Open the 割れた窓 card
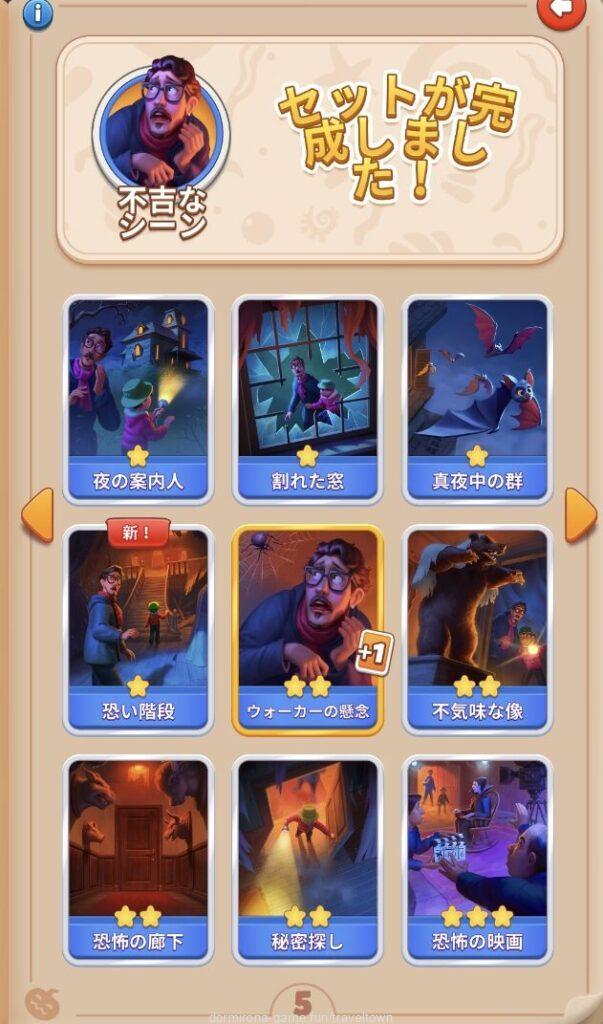The image size is (603, 1024). (308, 398)
